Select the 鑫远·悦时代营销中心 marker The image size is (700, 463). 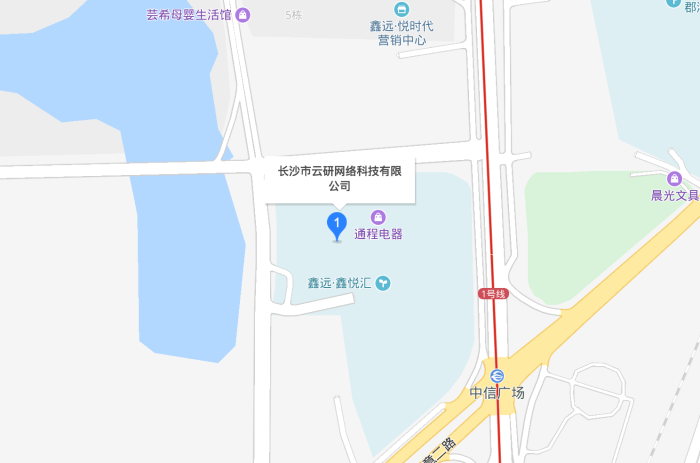[401, 8]
